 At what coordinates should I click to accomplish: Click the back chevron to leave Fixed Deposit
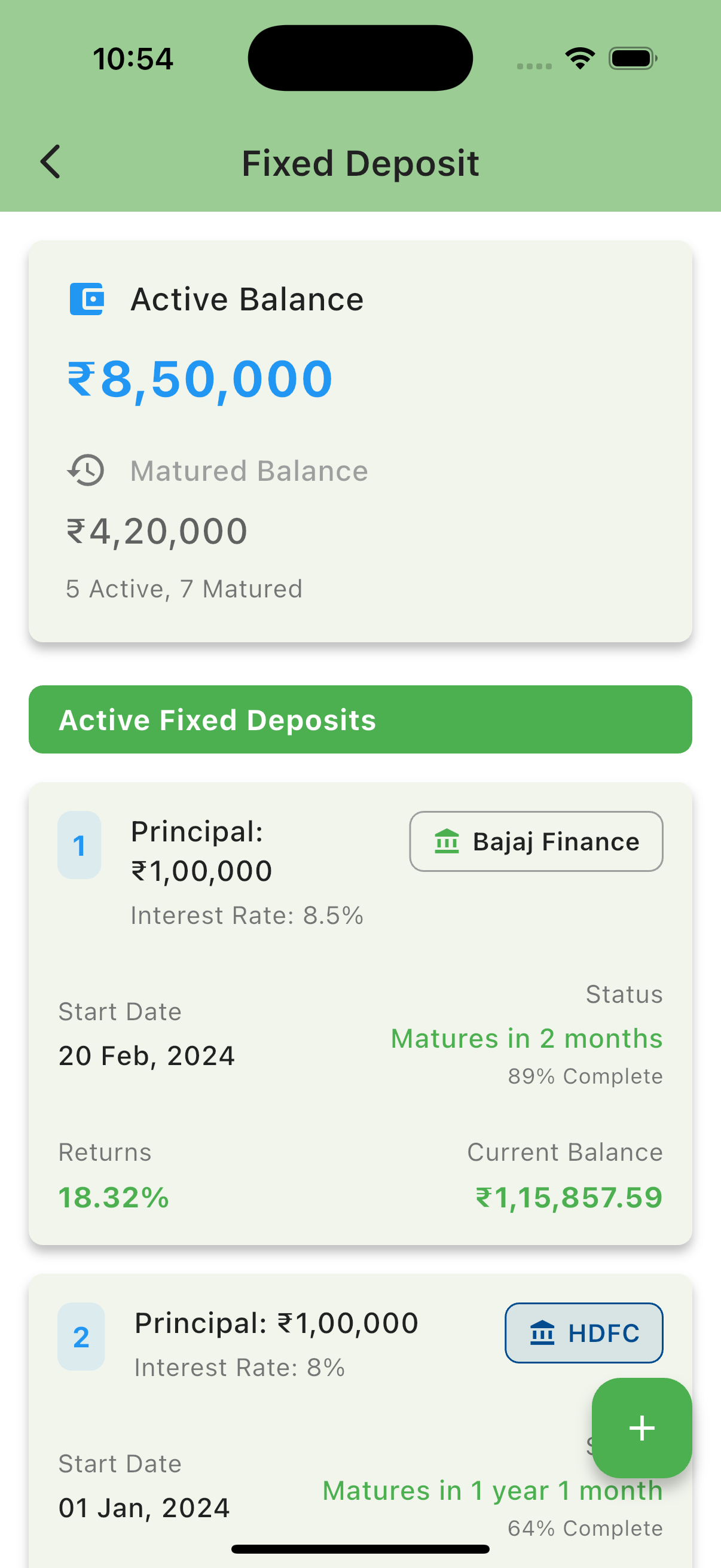[50, 162]
